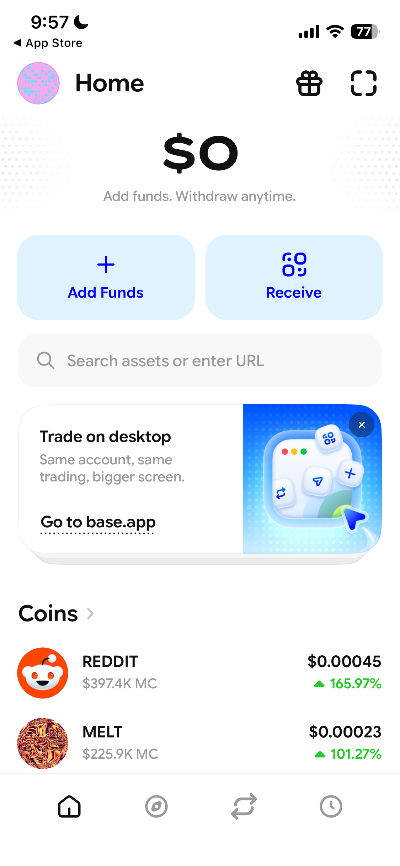Switch to the Home tab
This screenshot has width=400, height=866.
click(x=69, y=807)
